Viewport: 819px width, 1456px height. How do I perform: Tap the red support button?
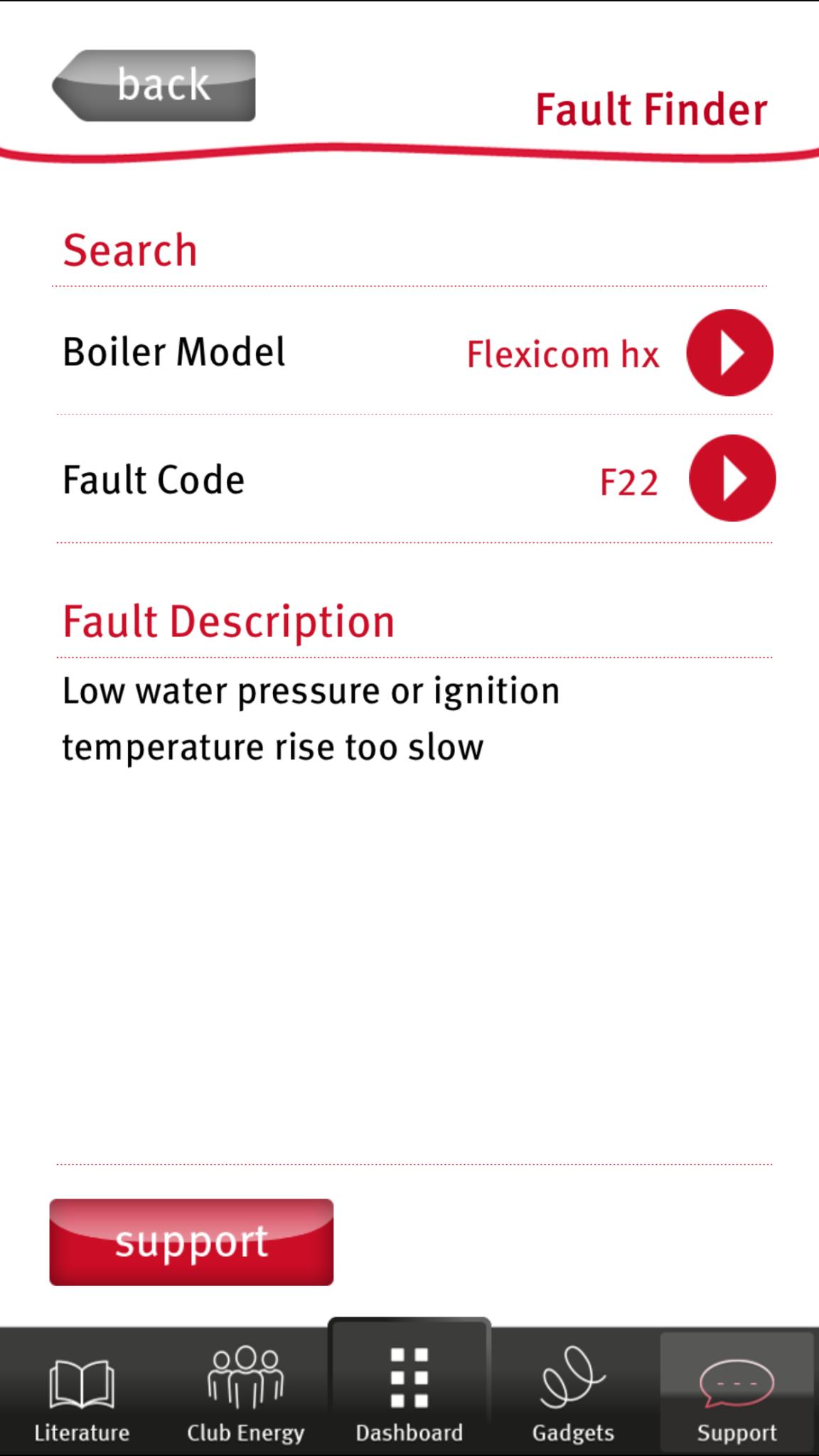click(191, 1242)
